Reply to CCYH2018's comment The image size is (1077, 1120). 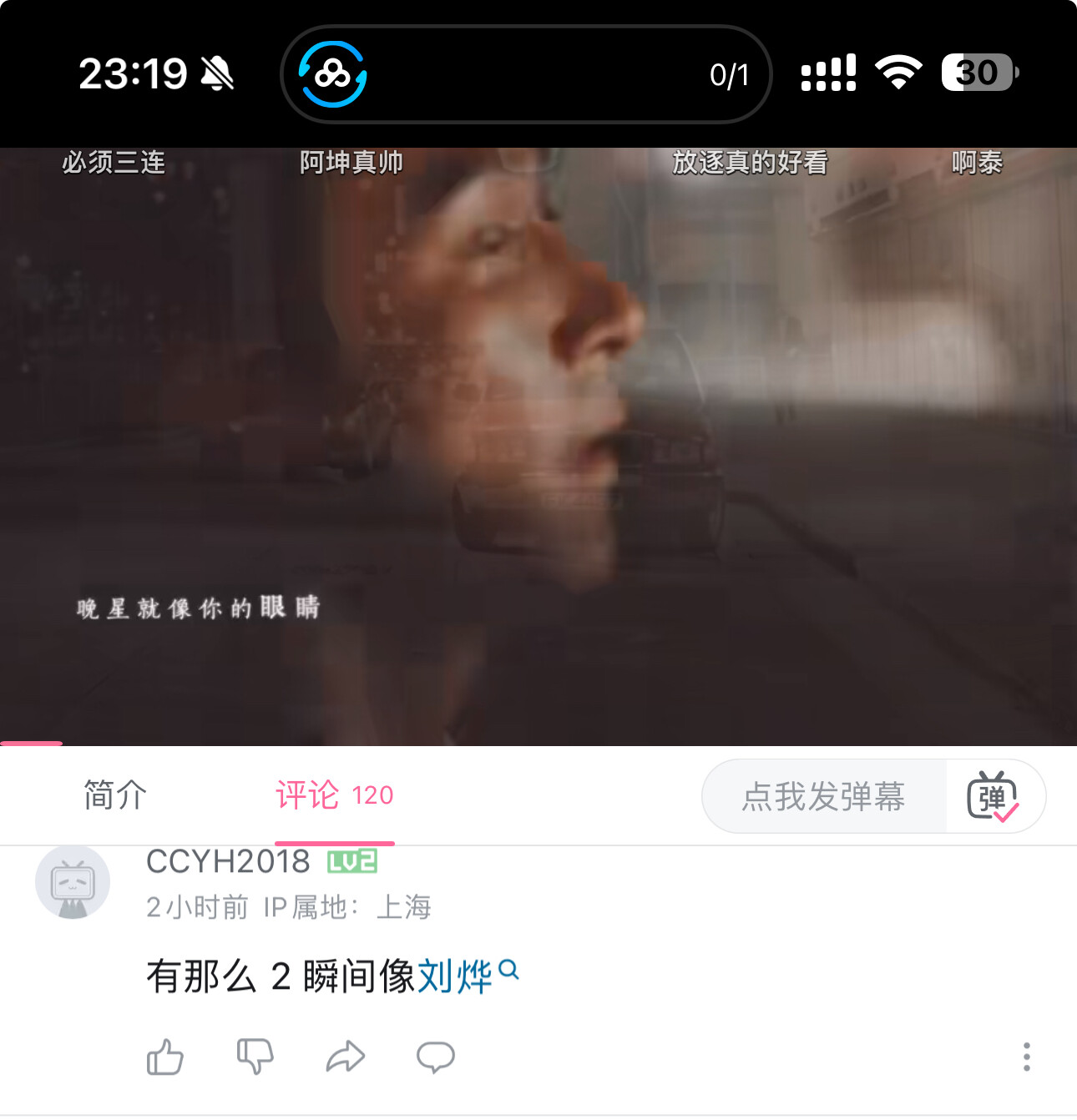(x=436, y=1057)
